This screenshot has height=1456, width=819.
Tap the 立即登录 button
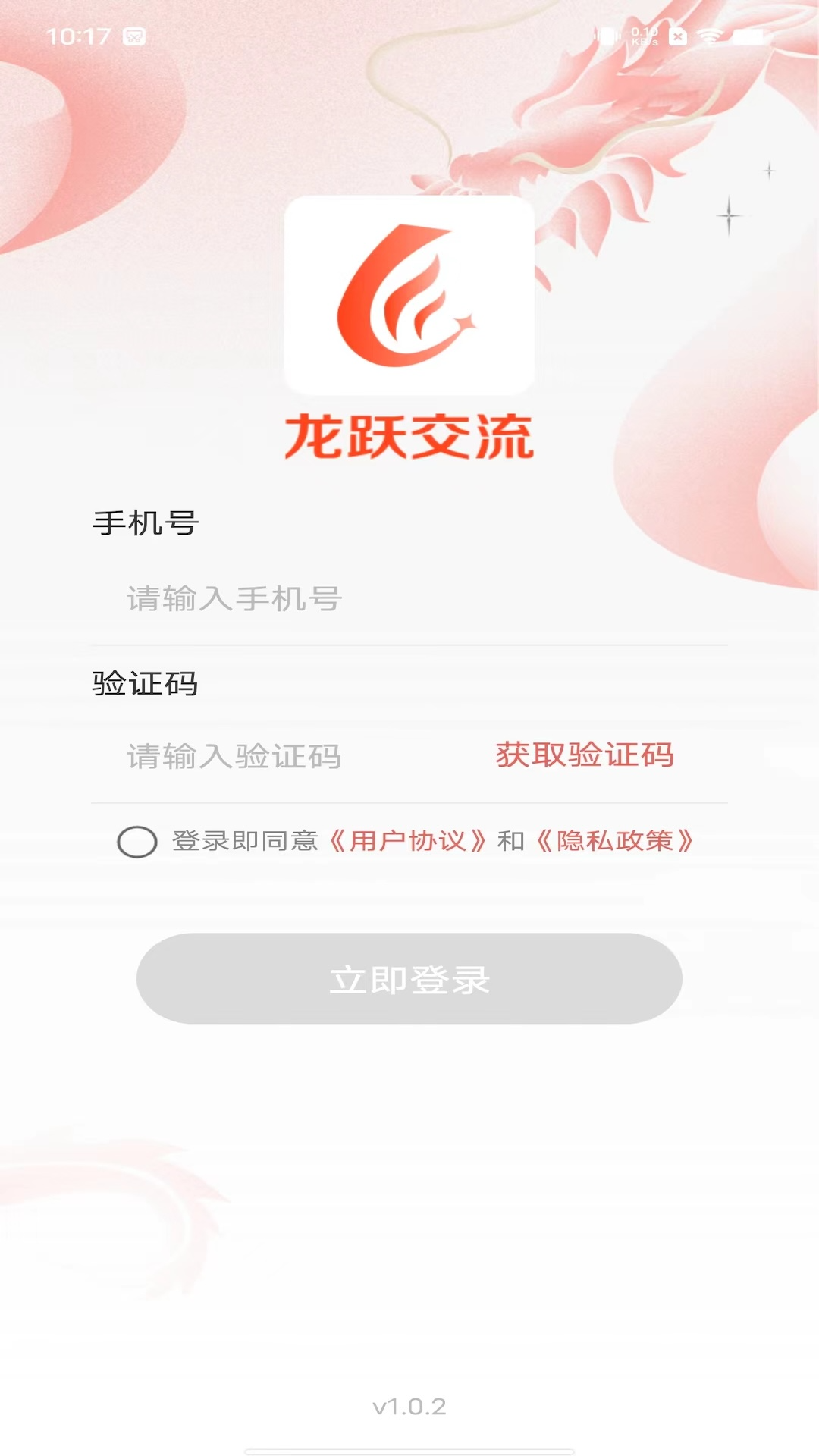(409, 979)
